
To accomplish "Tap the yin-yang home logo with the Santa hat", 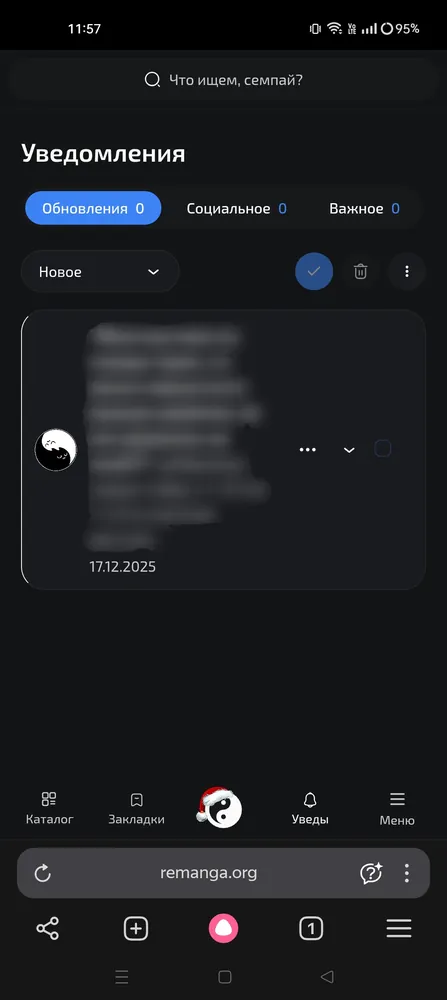I will coord(220,808).
